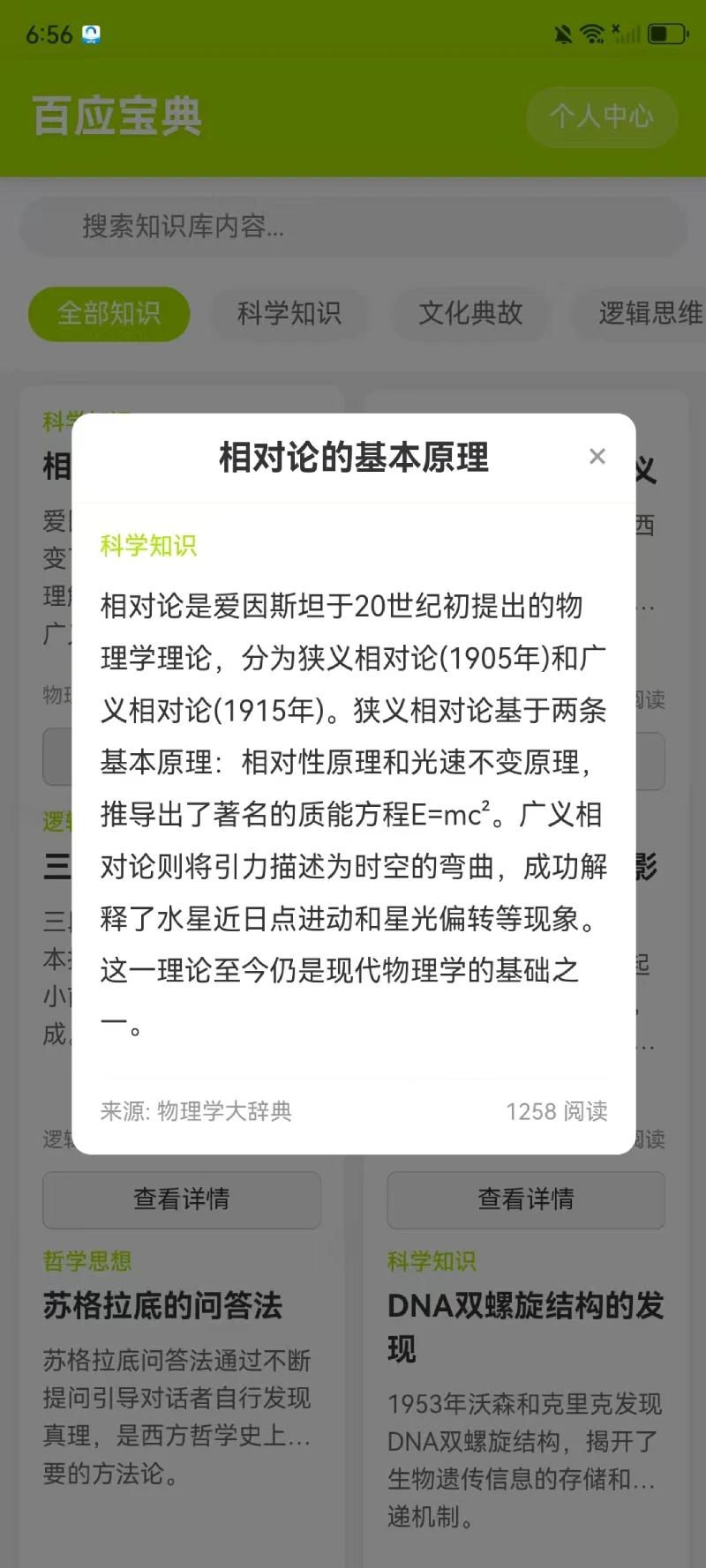This screenshot has width=706, height=1568.
Task: Tap the search knowledge base input field
Action: coord(351,228)
